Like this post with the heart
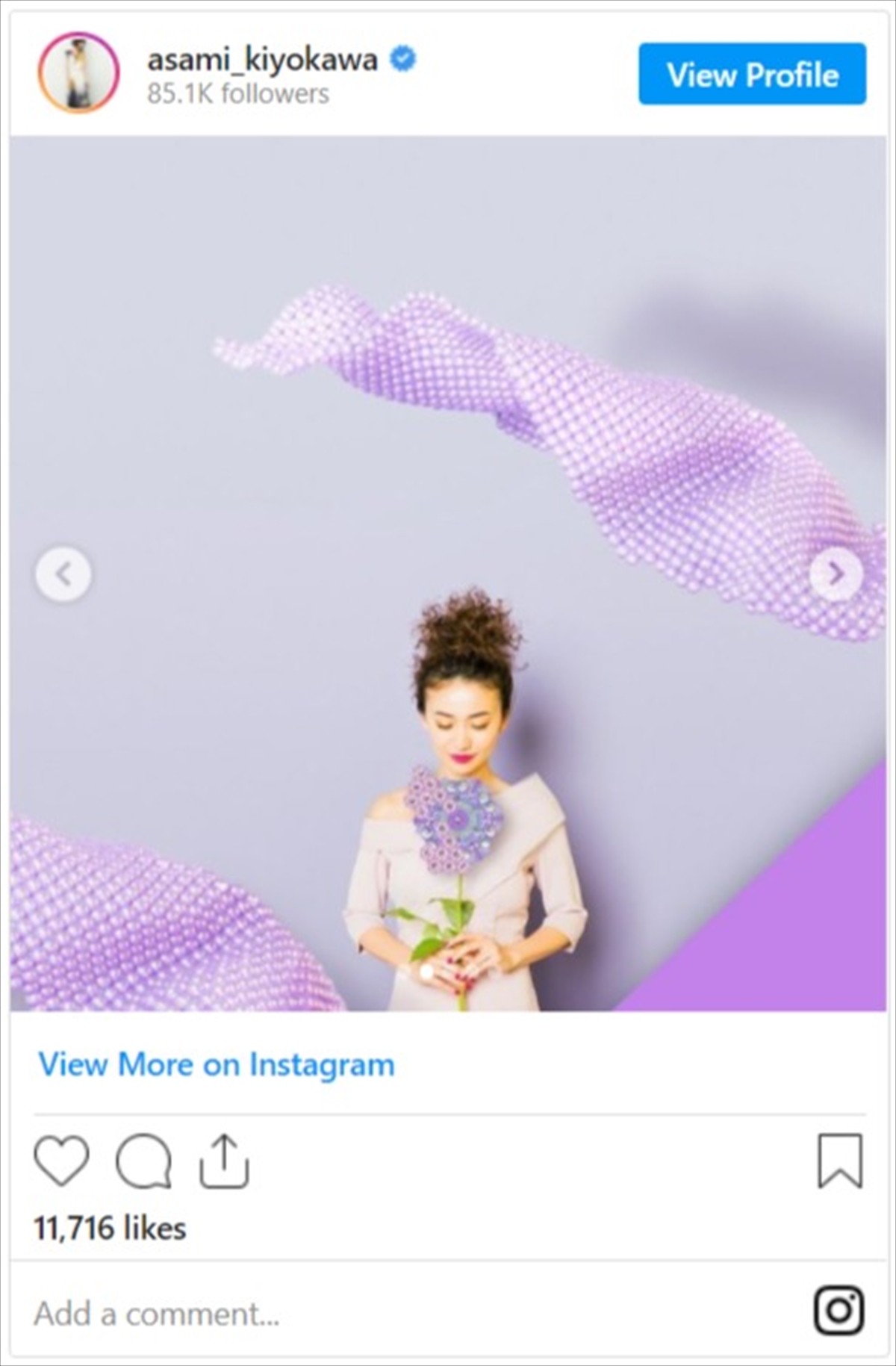896x1366 pixels. pos(61,1161)
